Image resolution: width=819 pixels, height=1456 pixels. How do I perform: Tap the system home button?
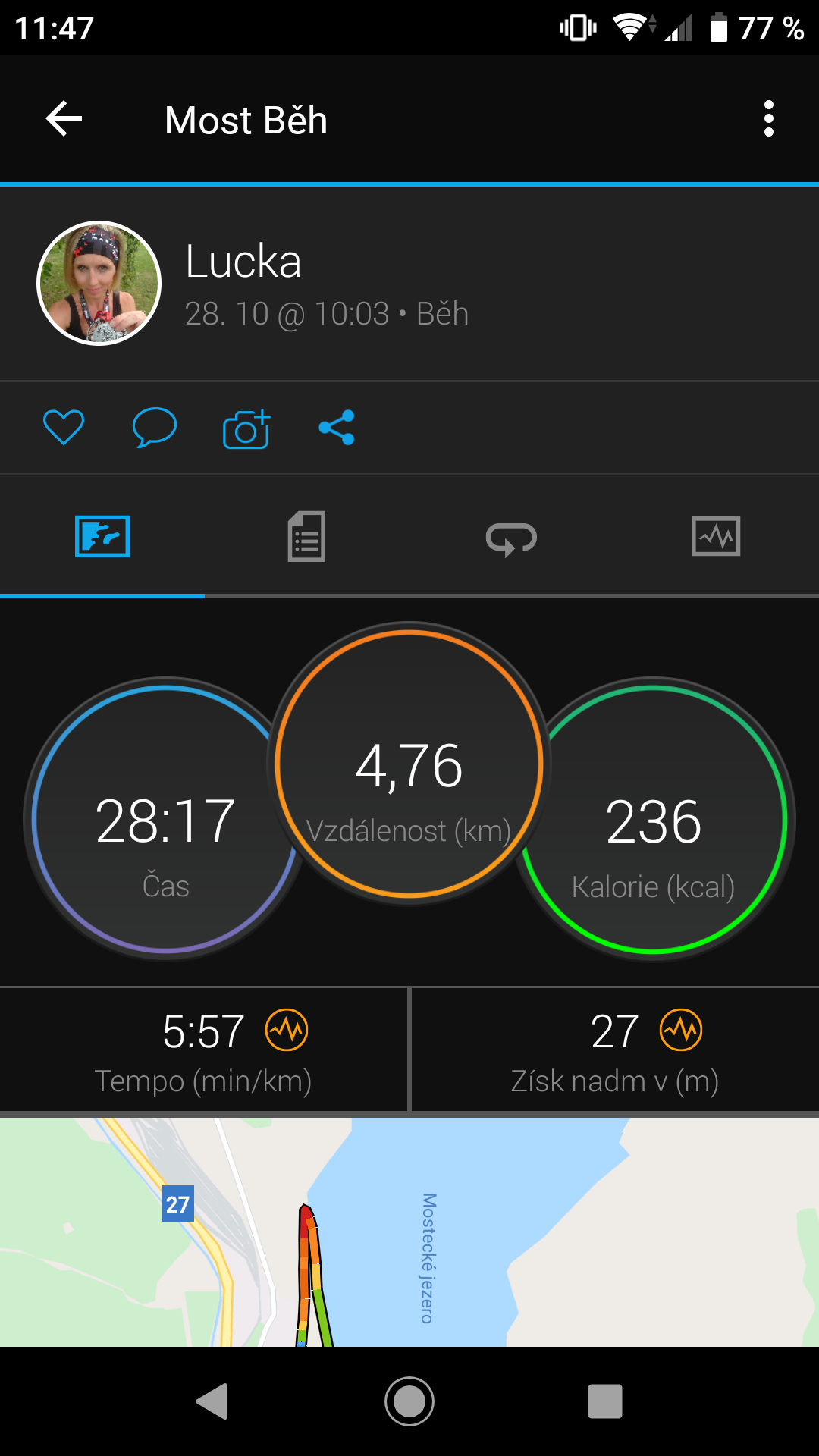click(x=409, y=1401)
